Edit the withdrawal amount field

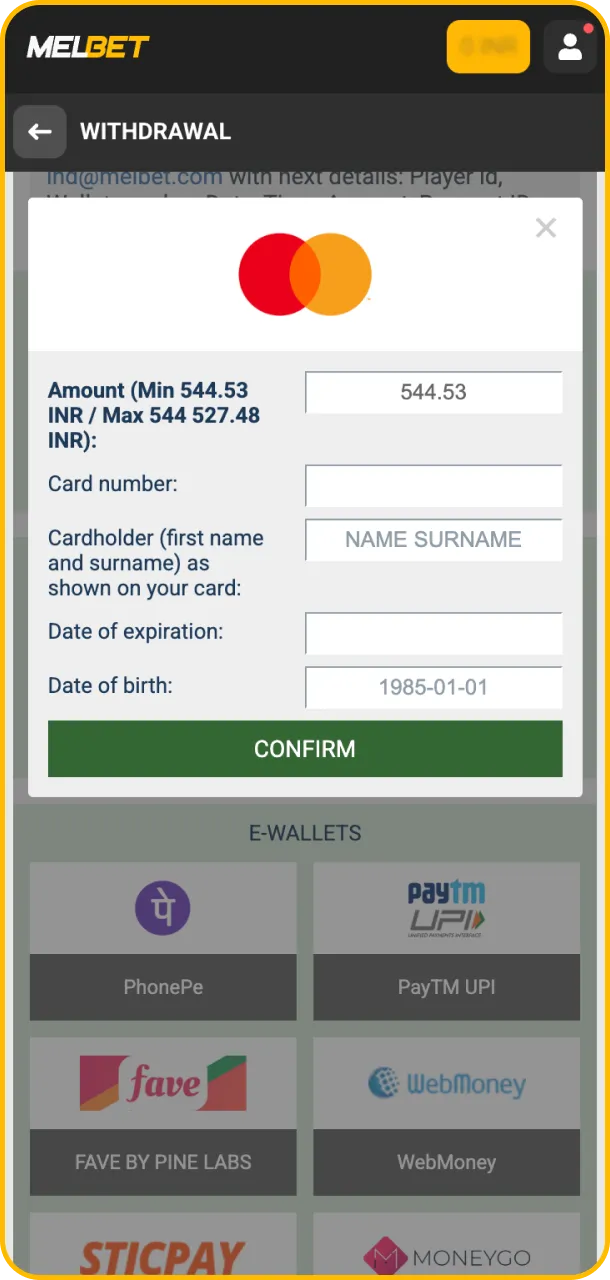(433, 392)
